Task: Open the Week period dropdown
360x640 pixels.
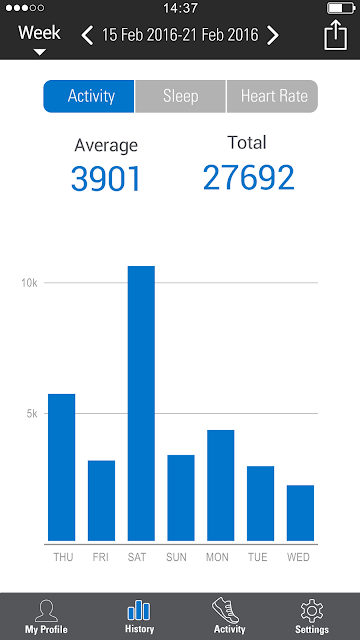Action: 40,39
